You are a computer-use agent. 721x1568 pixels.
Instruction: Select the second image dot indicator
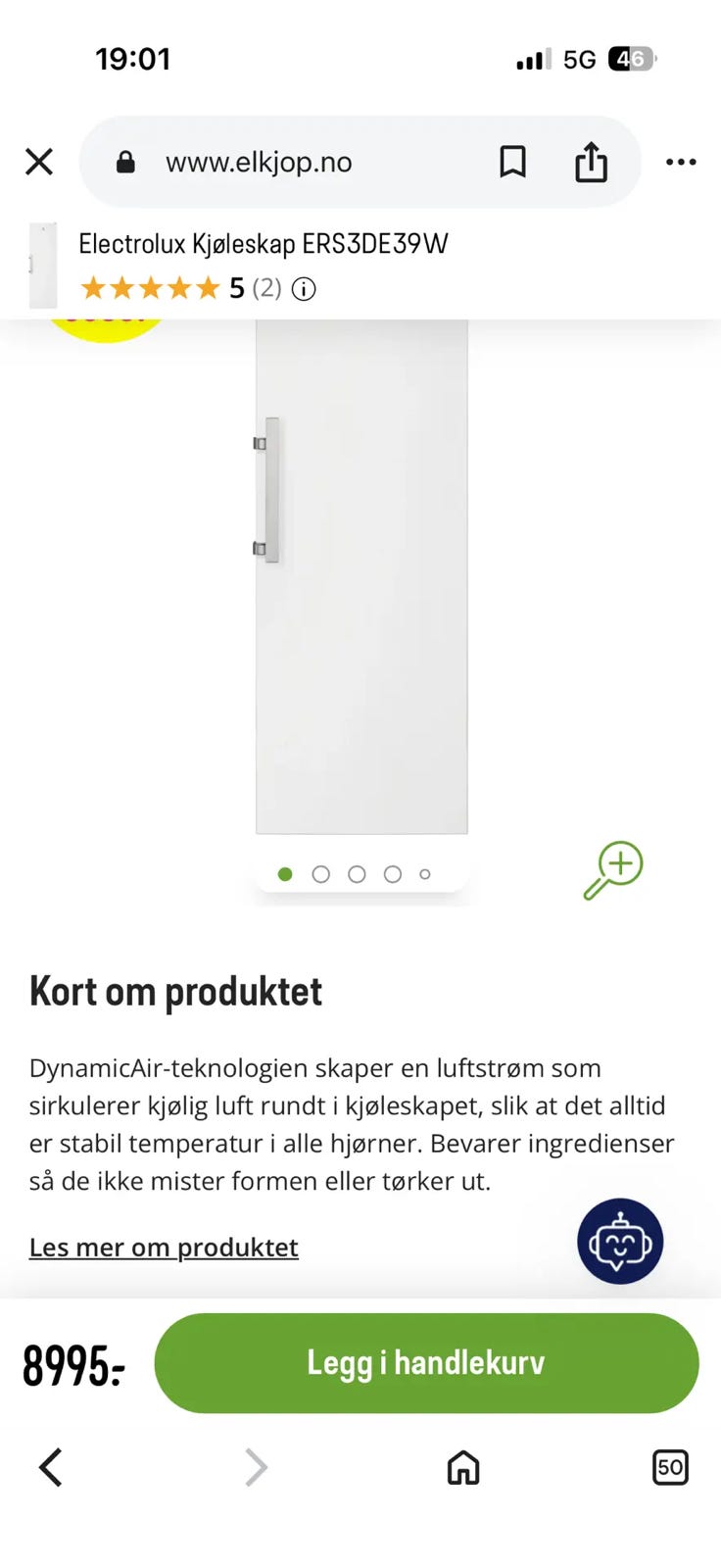[320, 874]
